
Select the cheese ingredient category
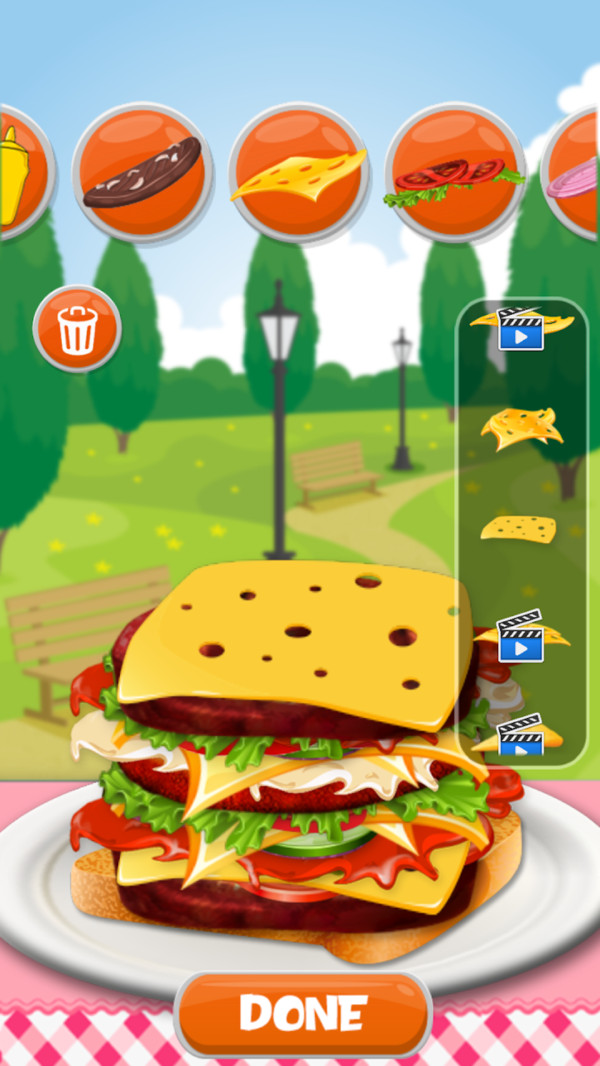[298, 172]
